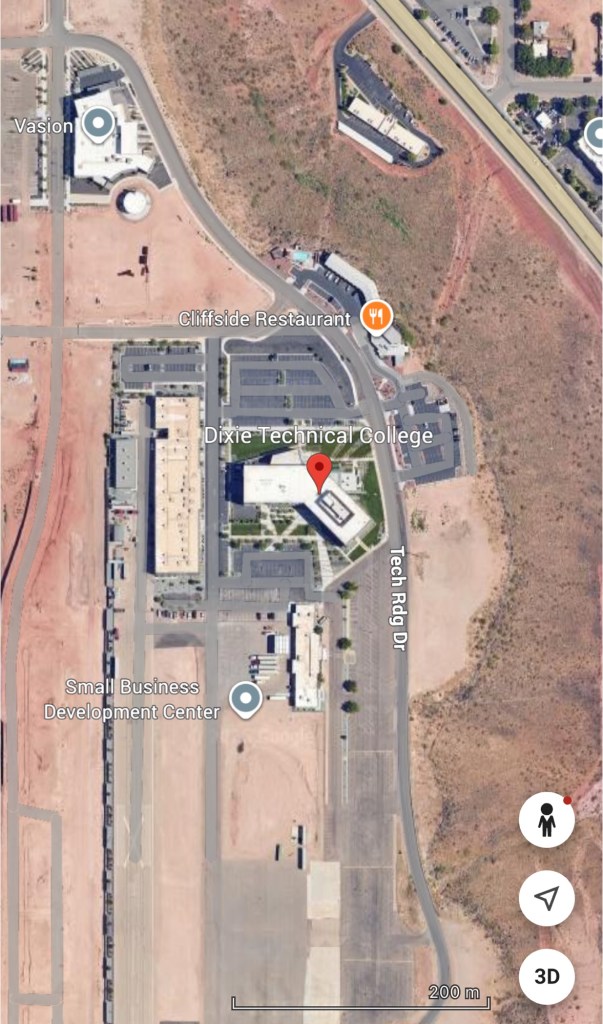Center the map on my location
603x1024 pixels.
tap(546, 898)
